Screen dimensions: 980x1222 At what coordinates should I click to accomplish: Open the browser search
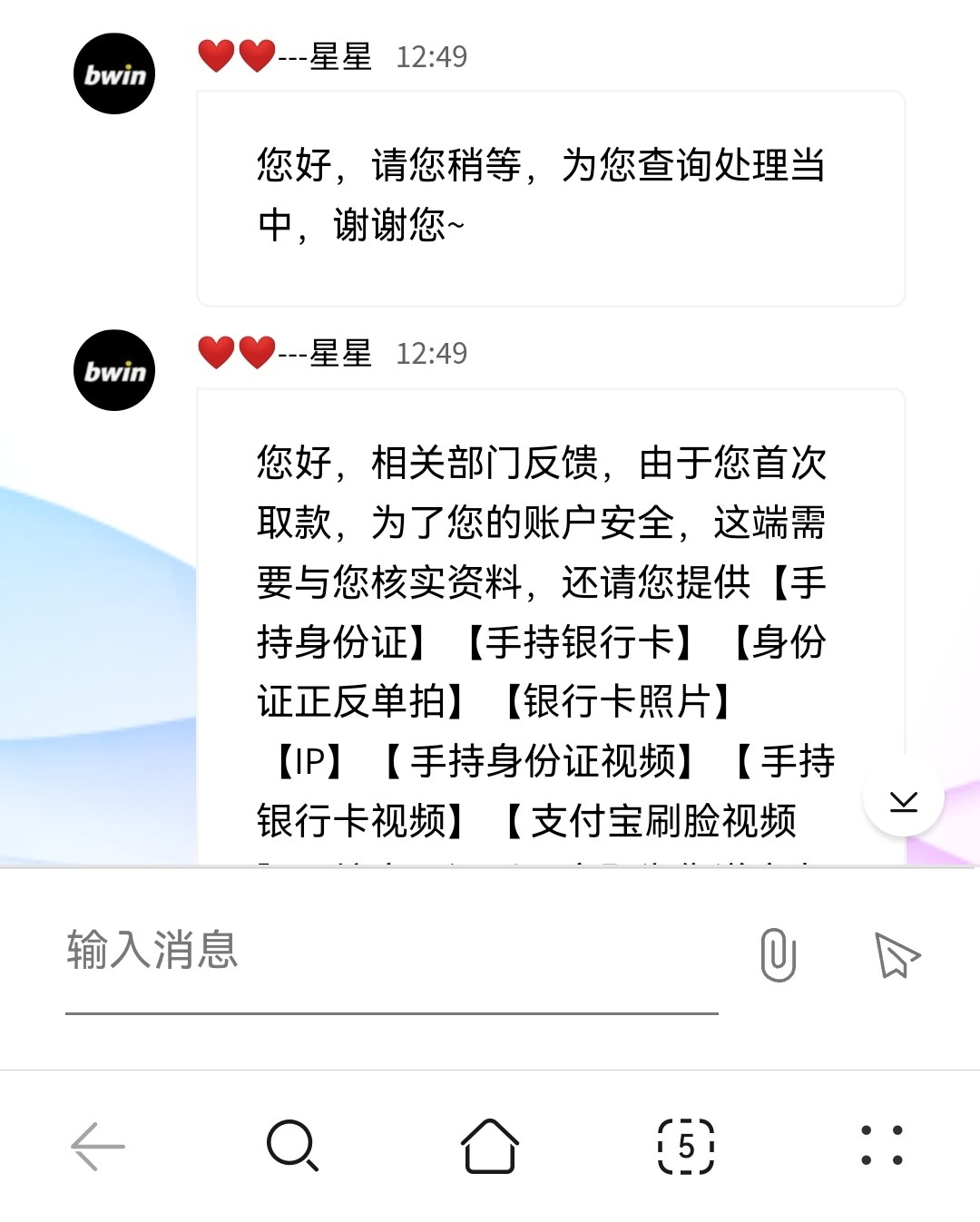(292, 1147)
